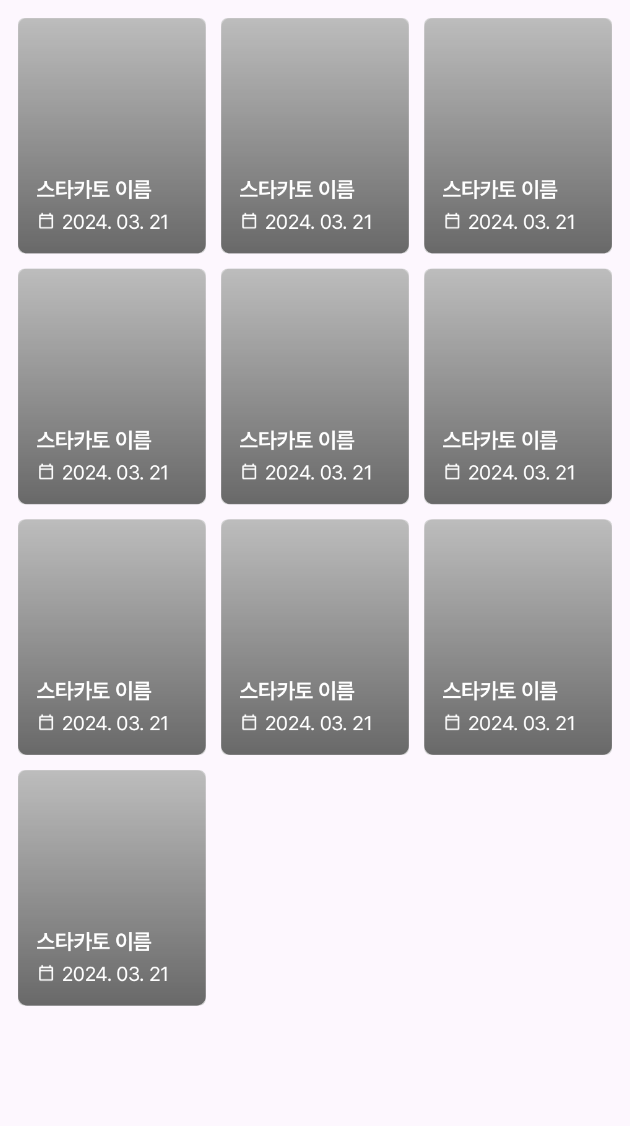Open the very first 스타카토 이름 card
This screenshot has height=1126, width=630.
112,136
